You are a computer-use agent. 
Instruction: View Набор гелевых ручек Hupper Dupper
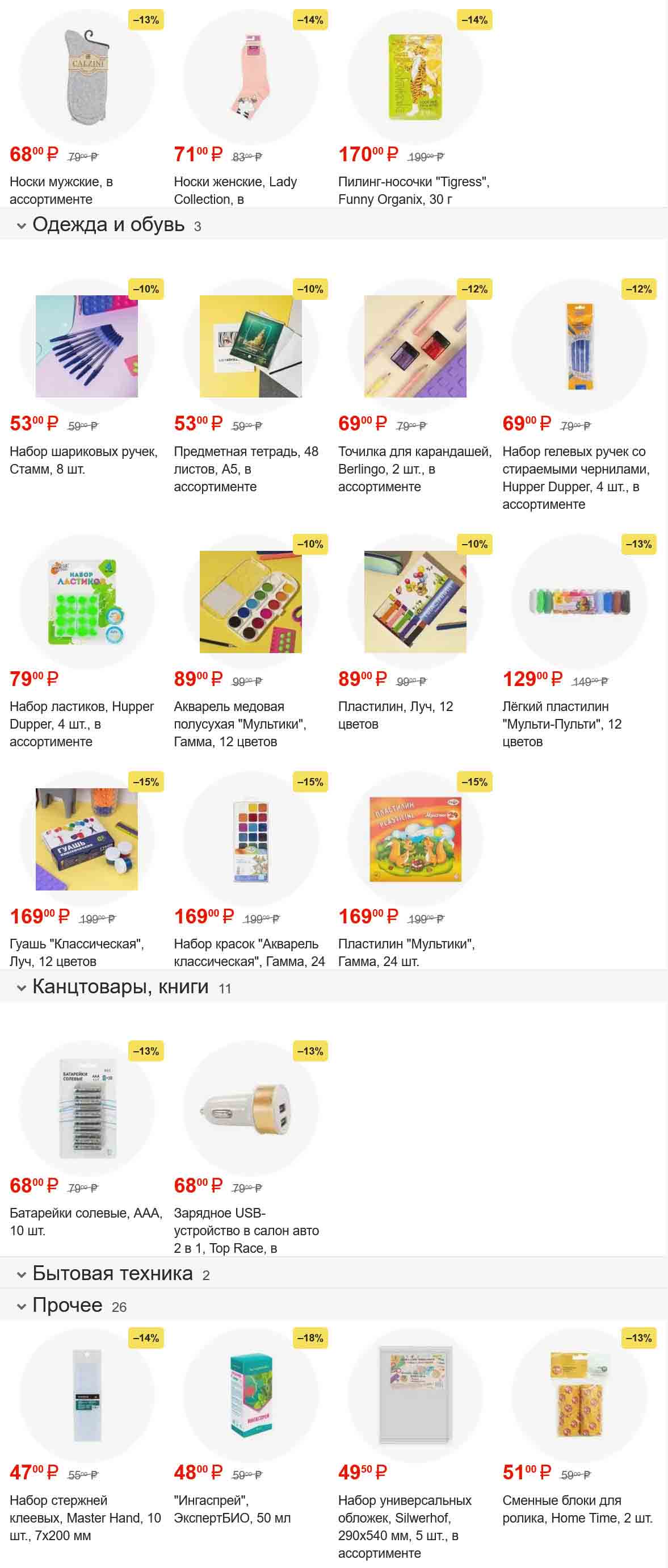579,347
